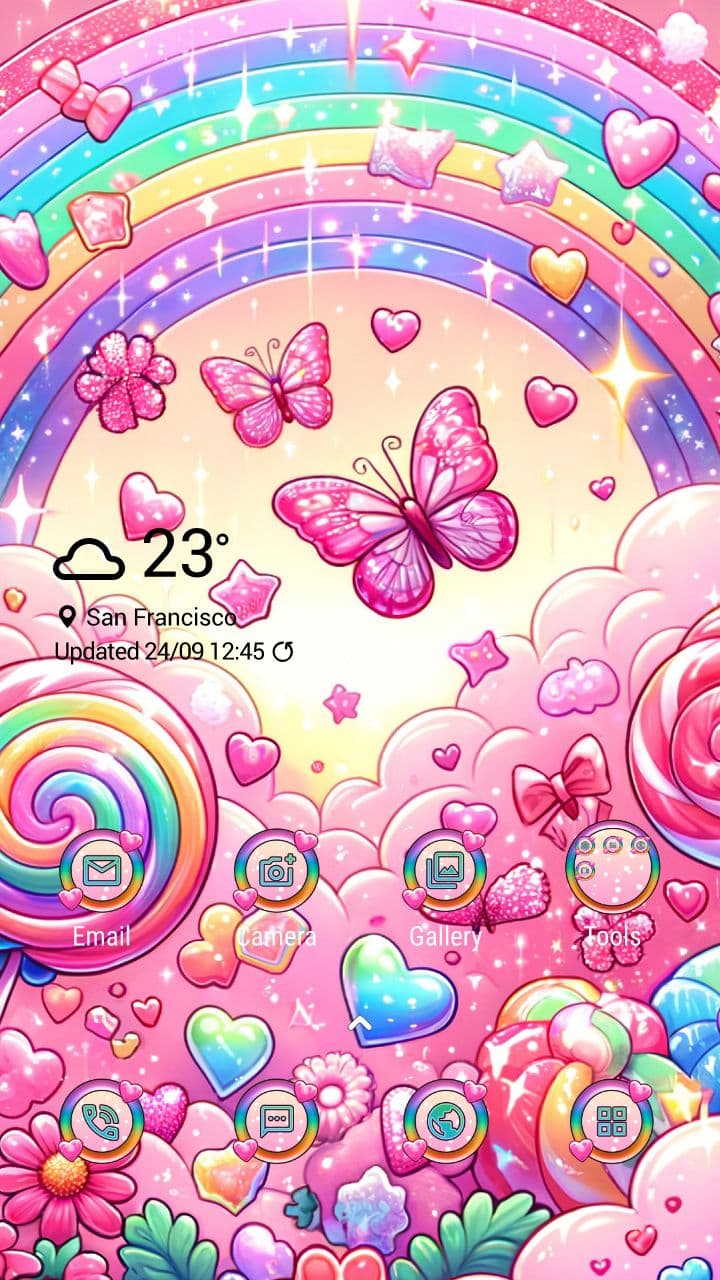Open the four-squares grid icon in the dock

click(x=612, y=1121)
